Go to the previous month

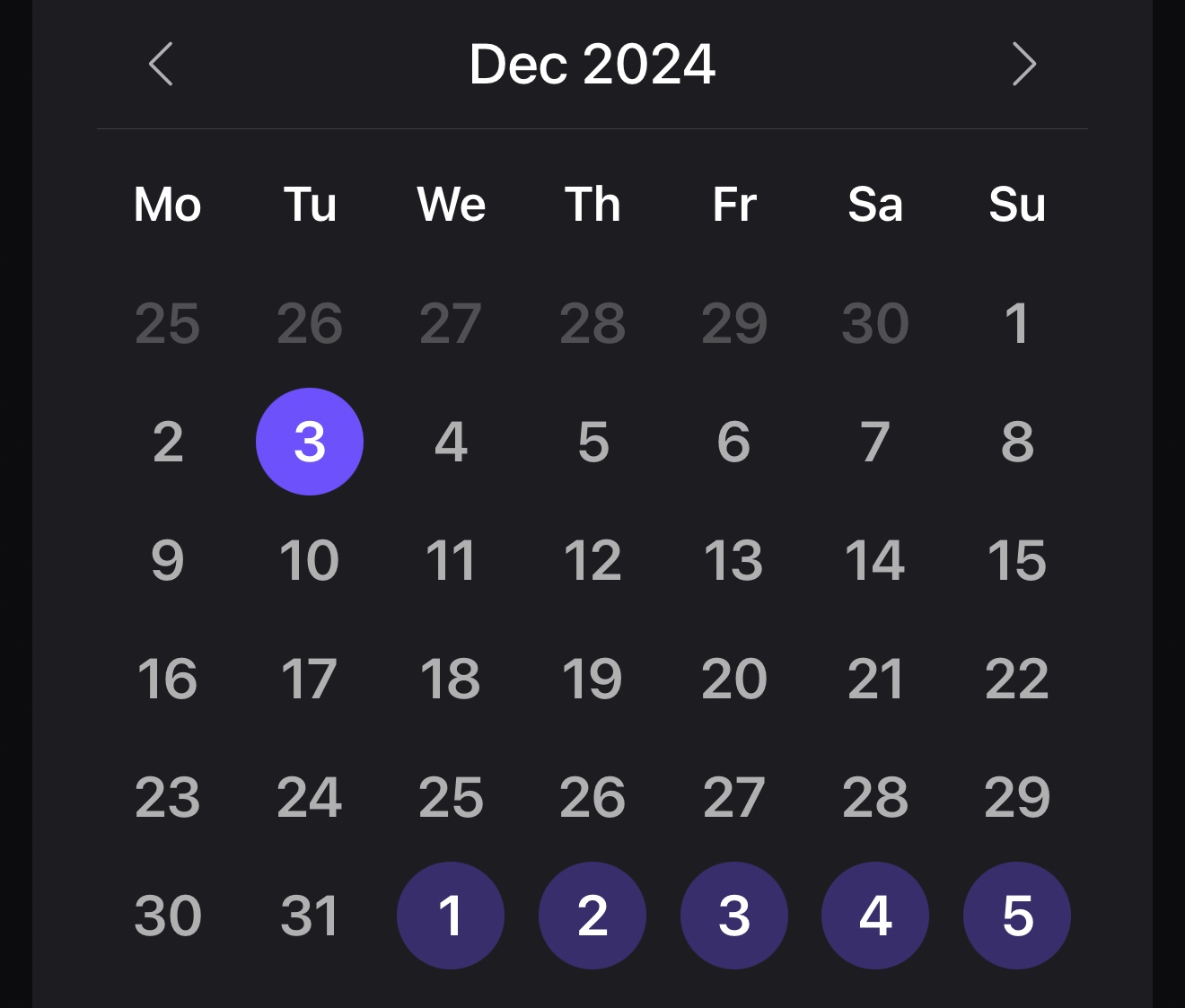tap(161, 65)
